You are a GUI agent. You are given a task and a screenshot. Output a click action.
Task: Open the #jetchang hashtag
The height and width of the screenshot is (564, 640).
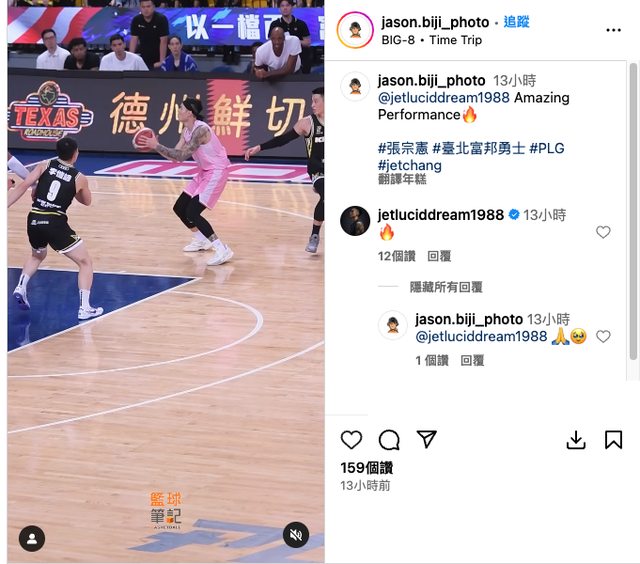click(411, 165)
